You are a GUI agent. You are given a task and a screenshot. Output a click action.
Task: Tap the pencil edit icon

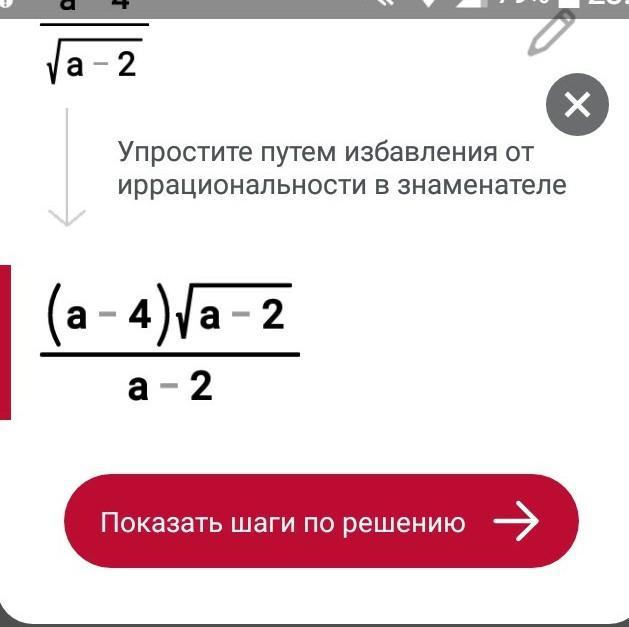click(551, 34)
